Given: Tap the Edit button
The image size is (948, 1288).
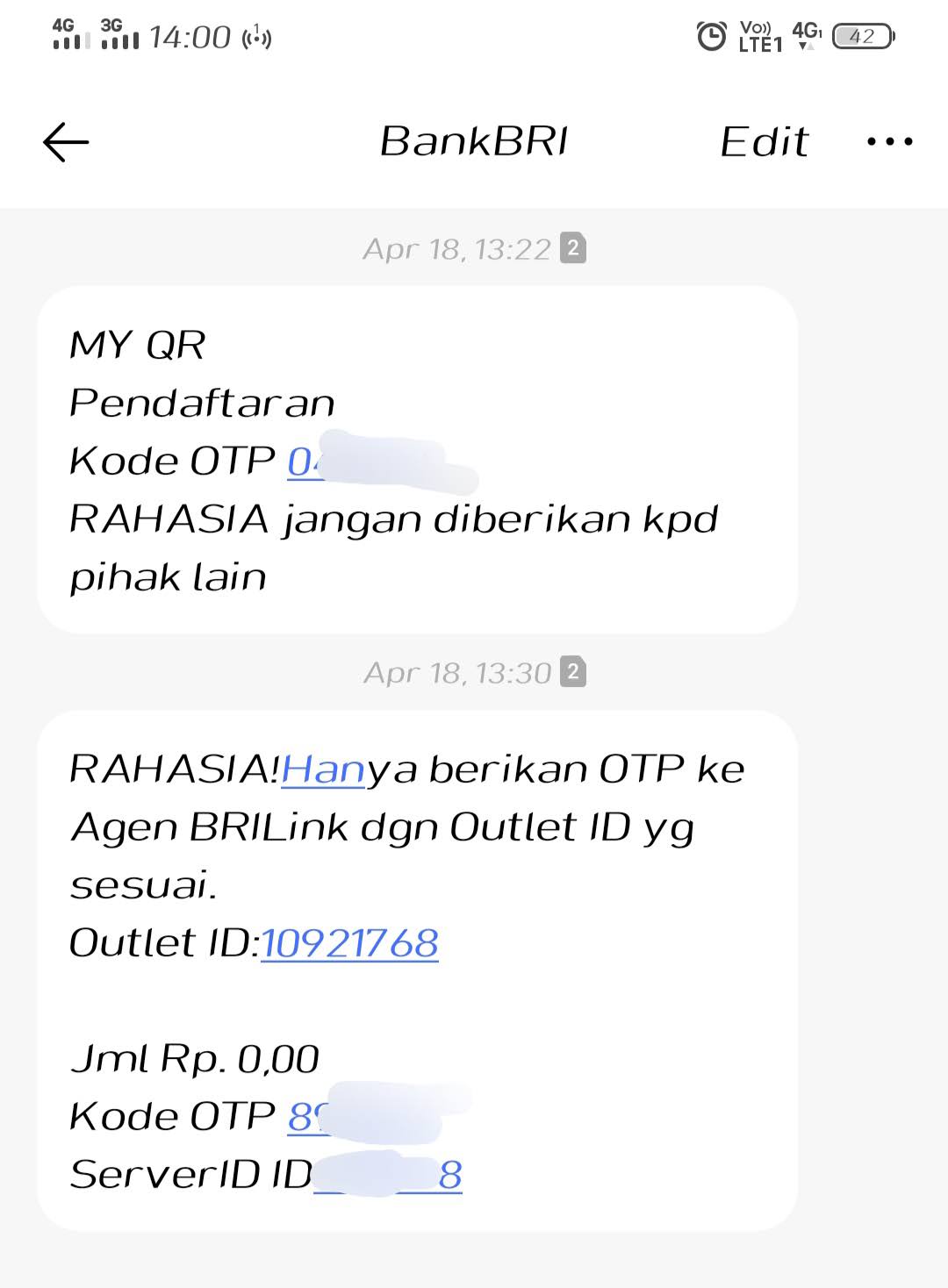Looking at the screenshot, I should (x=764, y=142).
